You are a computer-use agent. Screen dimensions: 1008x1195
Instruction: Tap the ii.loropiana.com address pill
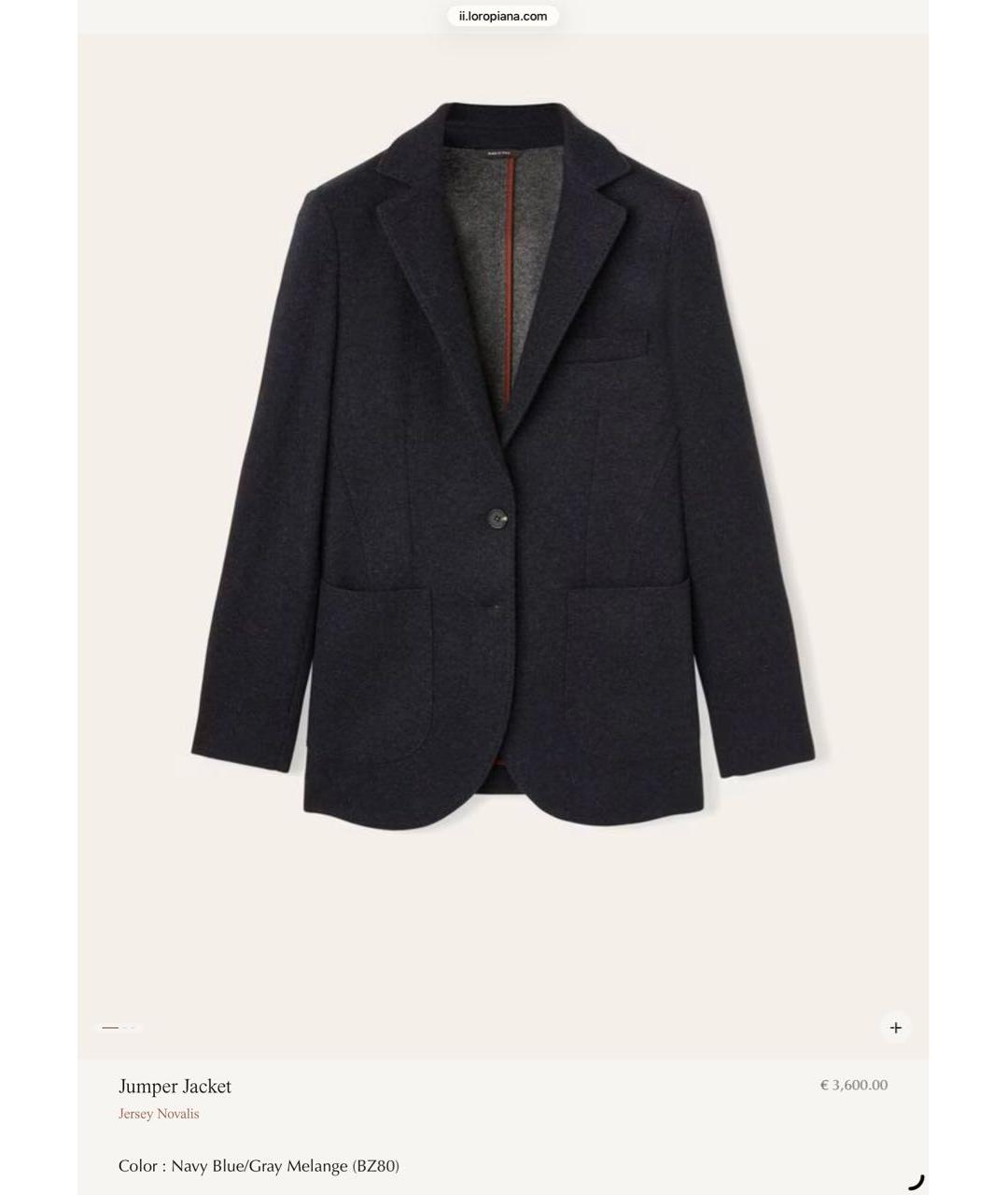502,16
